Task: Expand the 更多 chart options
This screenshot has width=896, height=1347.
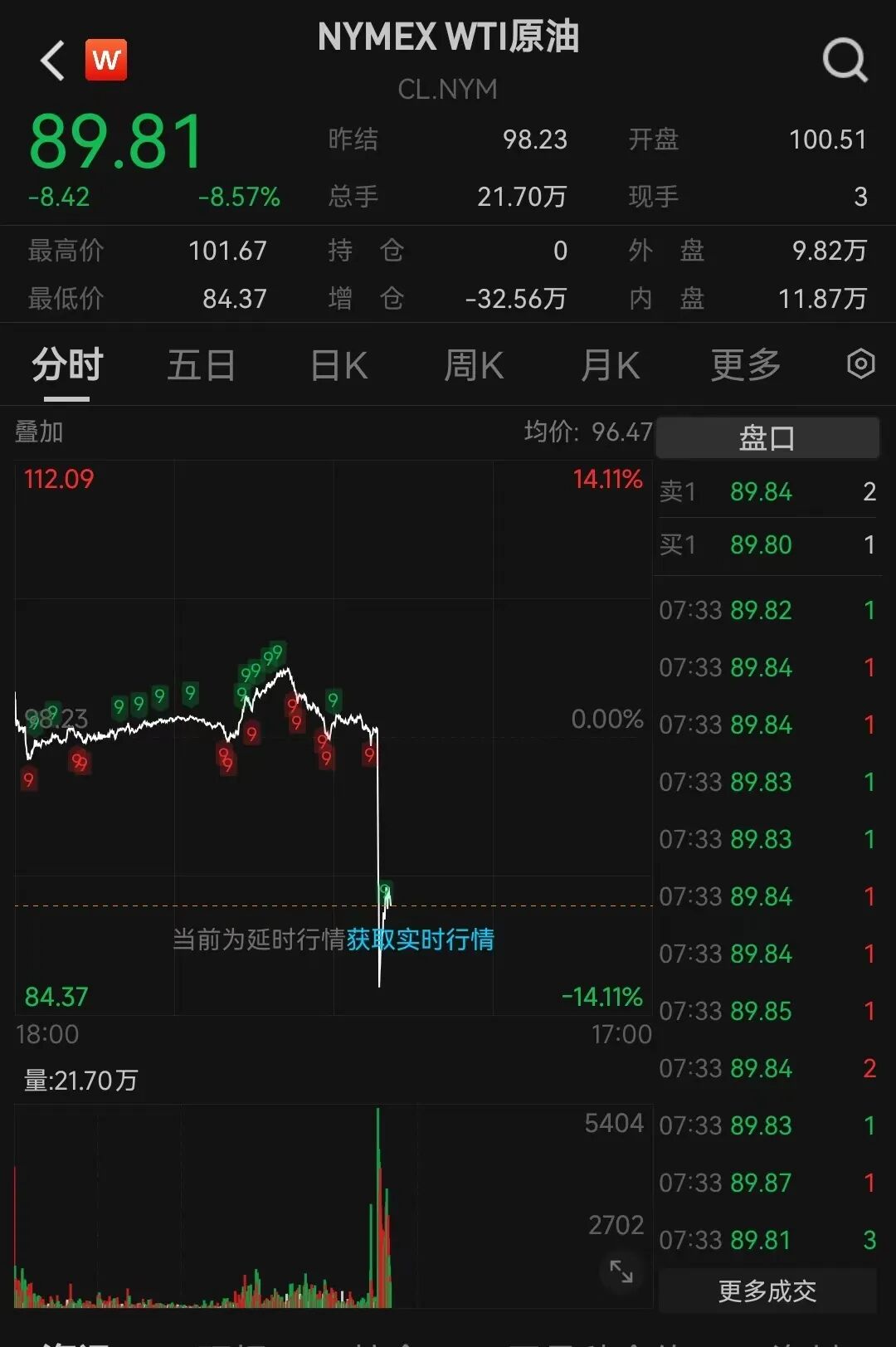Action: tap(746, 365)
